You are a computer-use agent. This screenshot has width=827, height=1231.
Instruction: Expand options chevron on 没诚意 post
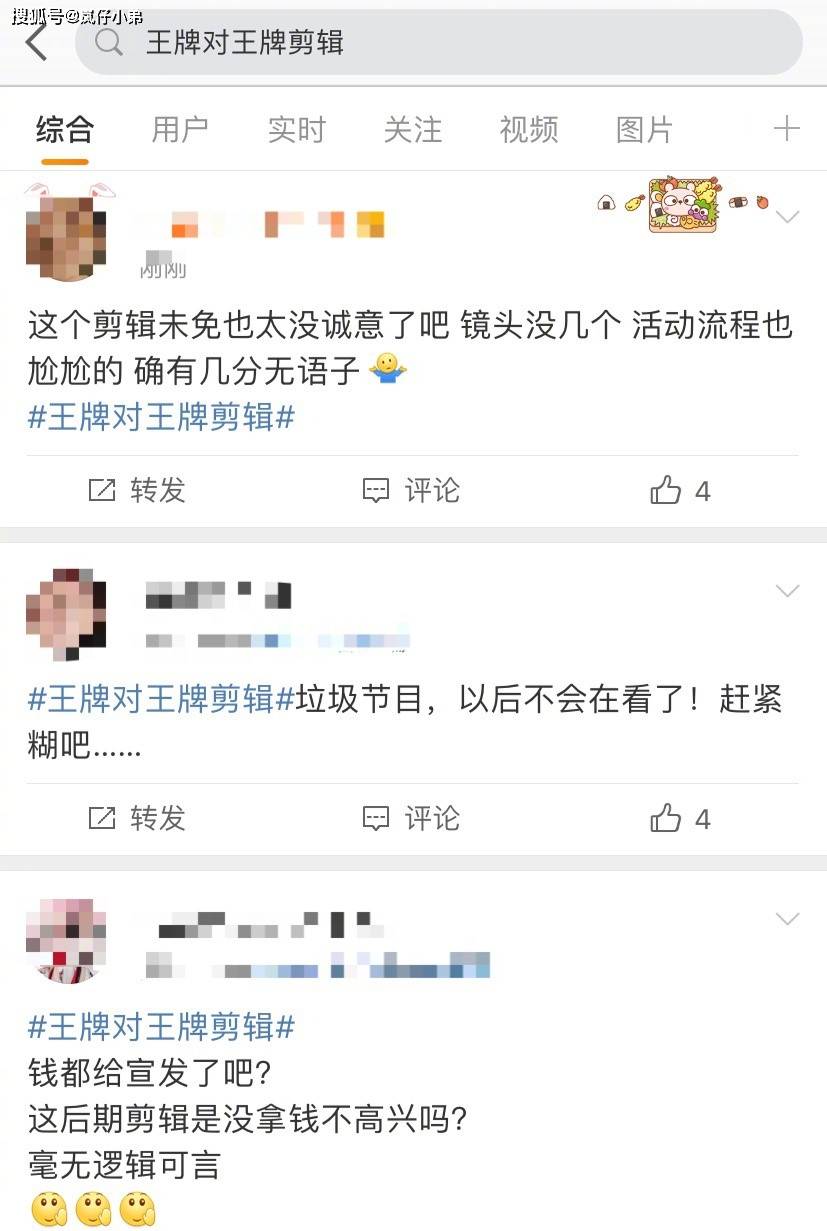click(x=788, y=216)
